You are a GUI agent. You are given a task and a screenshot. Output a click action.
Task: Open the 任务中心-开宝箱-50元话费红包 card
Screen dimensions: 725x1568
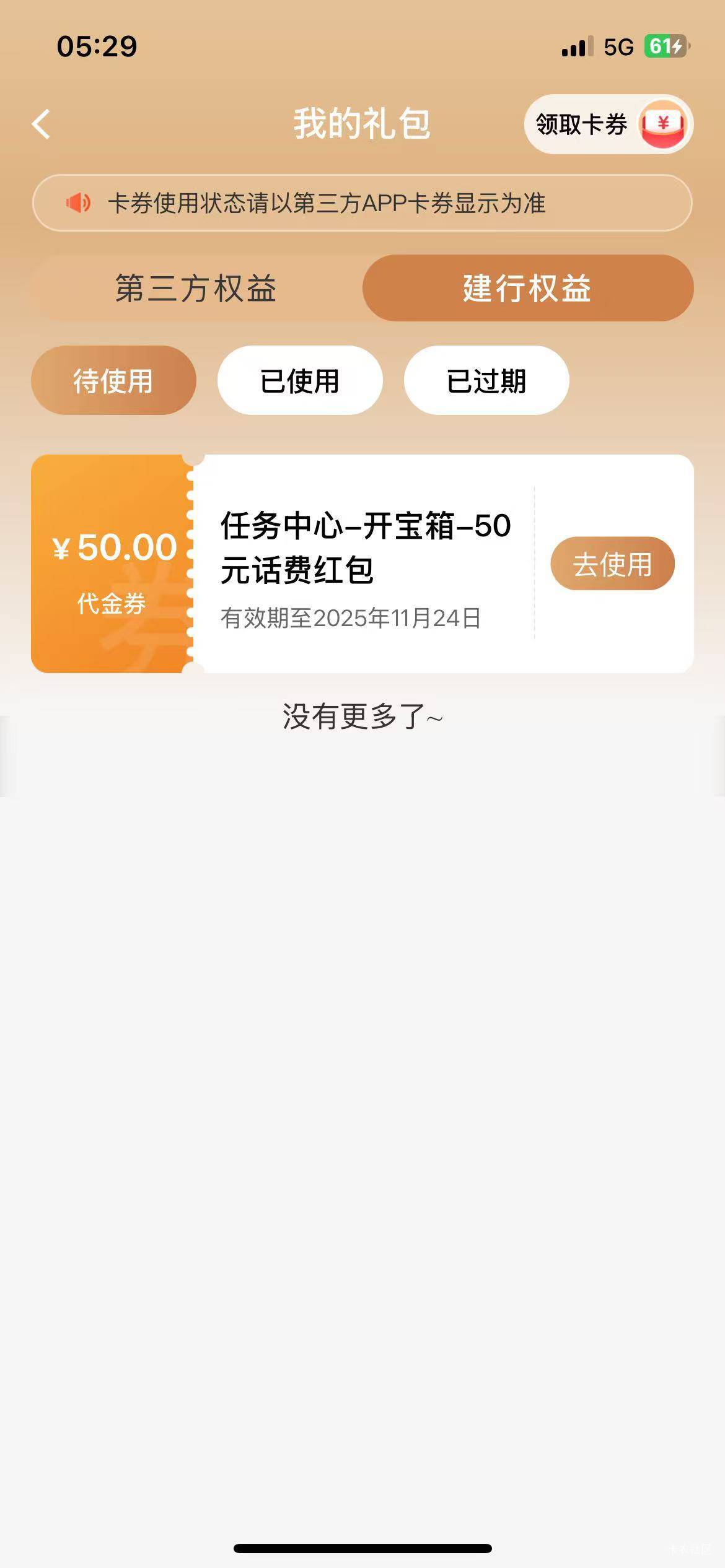pyautogui.click(x=364, y=548)
